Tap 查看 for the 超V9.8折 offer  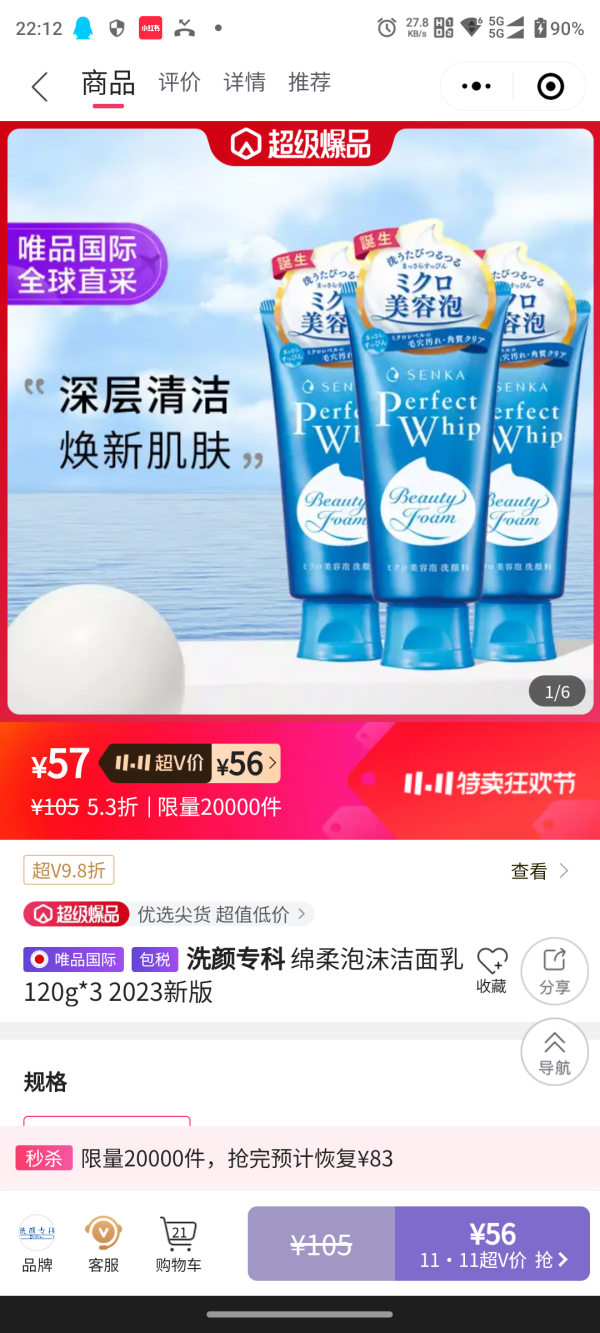(540, 871)
